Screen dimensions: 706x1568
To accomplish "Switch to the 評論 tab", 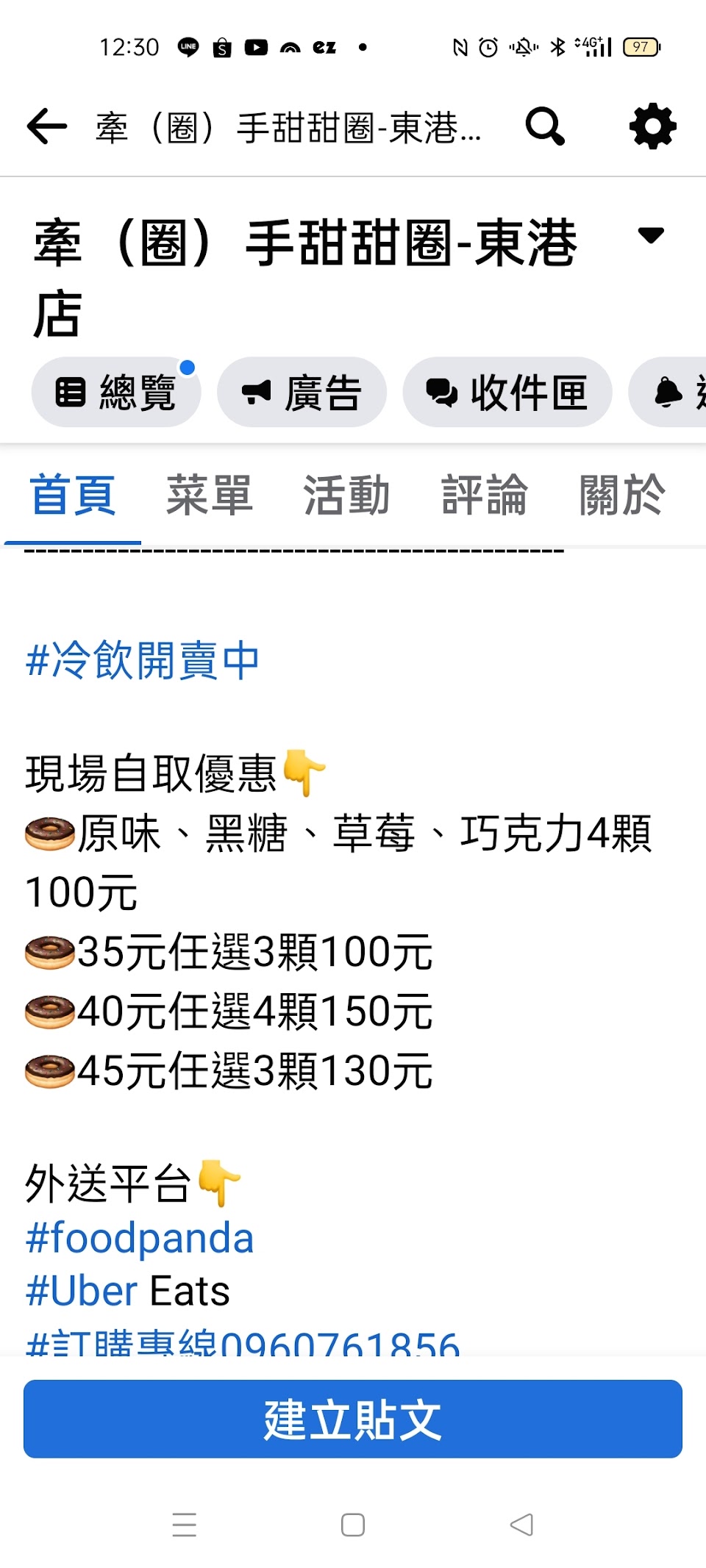I will click(484, 495).
